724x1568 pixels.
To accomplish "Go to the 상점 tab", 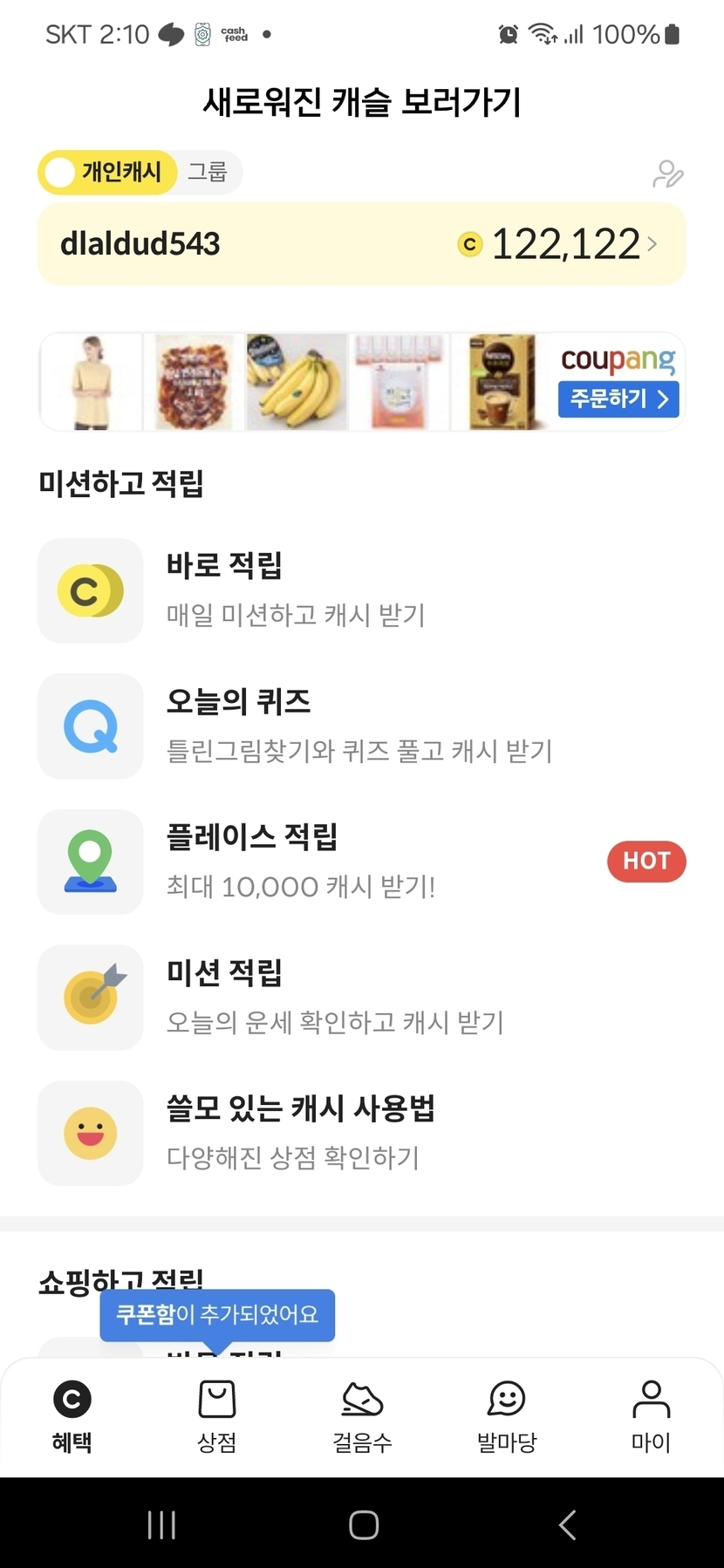I will (217, 1417).
